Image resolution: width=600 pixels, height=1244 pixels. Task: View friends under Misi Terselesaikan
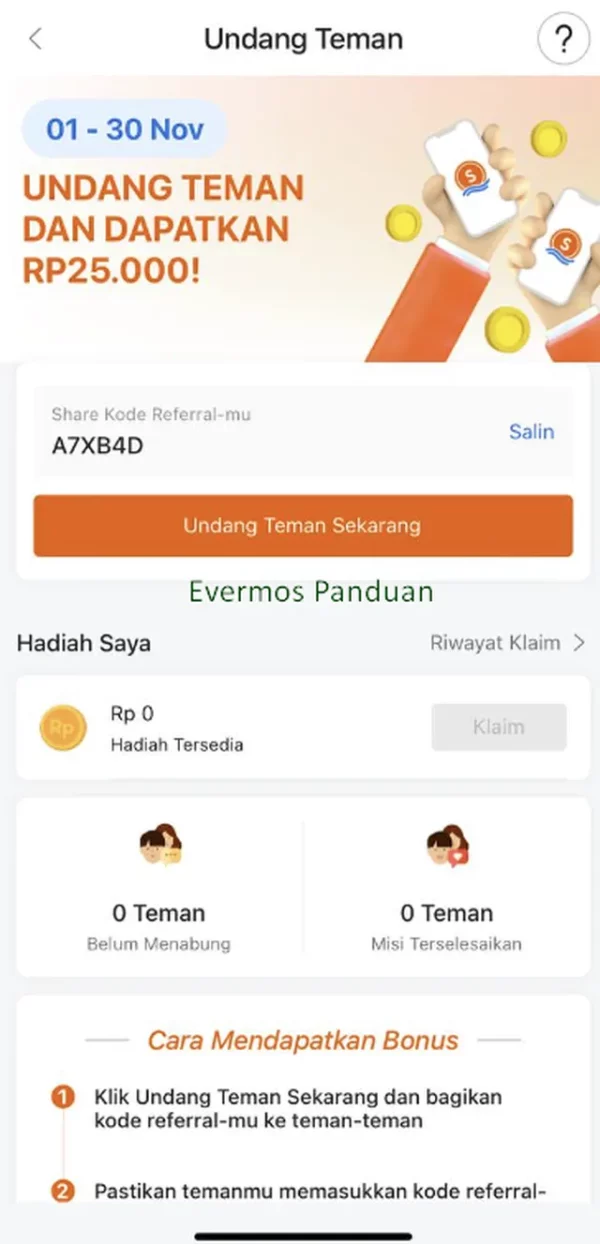coord(446,888)
